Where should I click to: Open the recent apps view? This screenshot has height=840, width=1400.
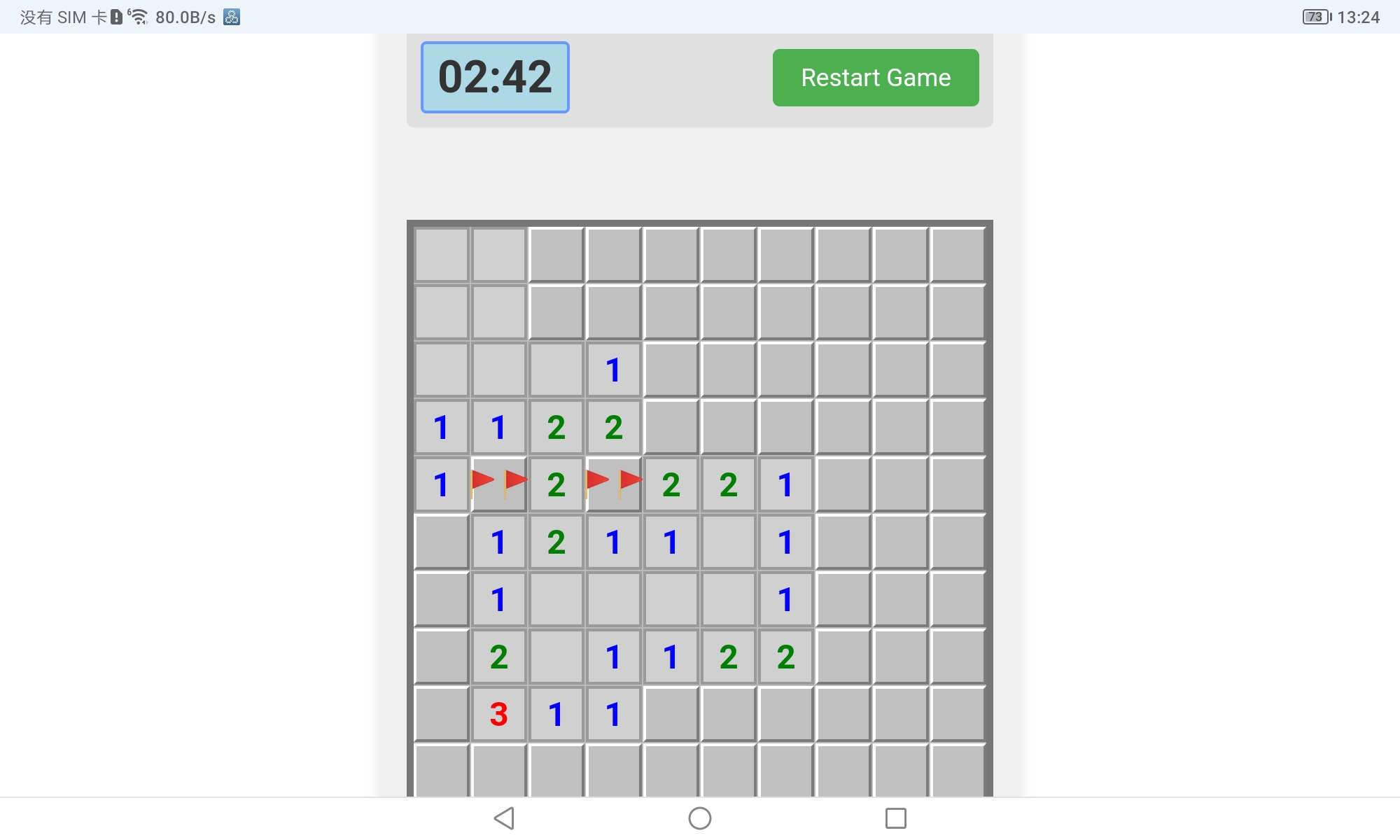coord(895,818)
